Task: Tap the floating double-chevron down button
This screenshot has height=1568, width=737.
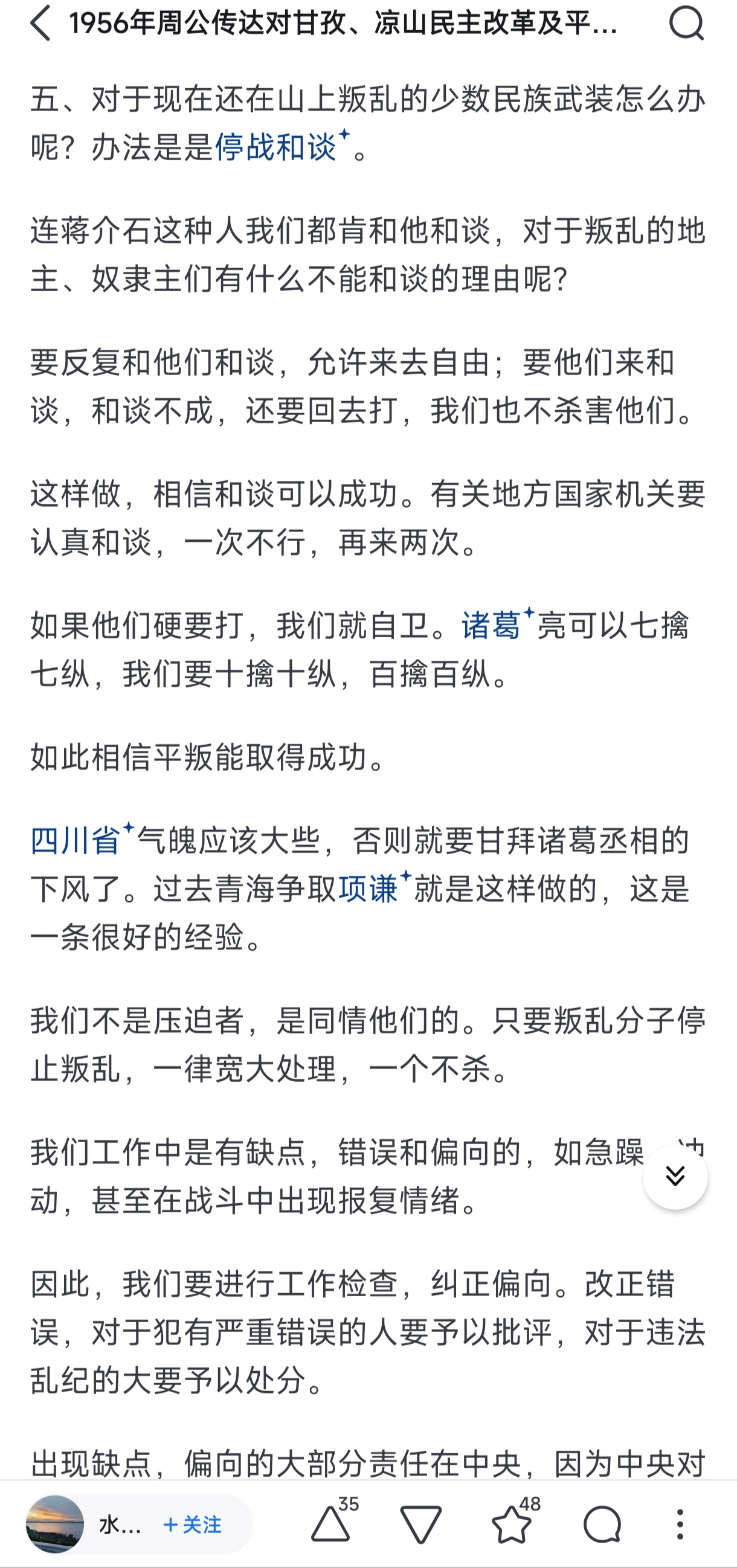Action: [x=675, y=1176]
